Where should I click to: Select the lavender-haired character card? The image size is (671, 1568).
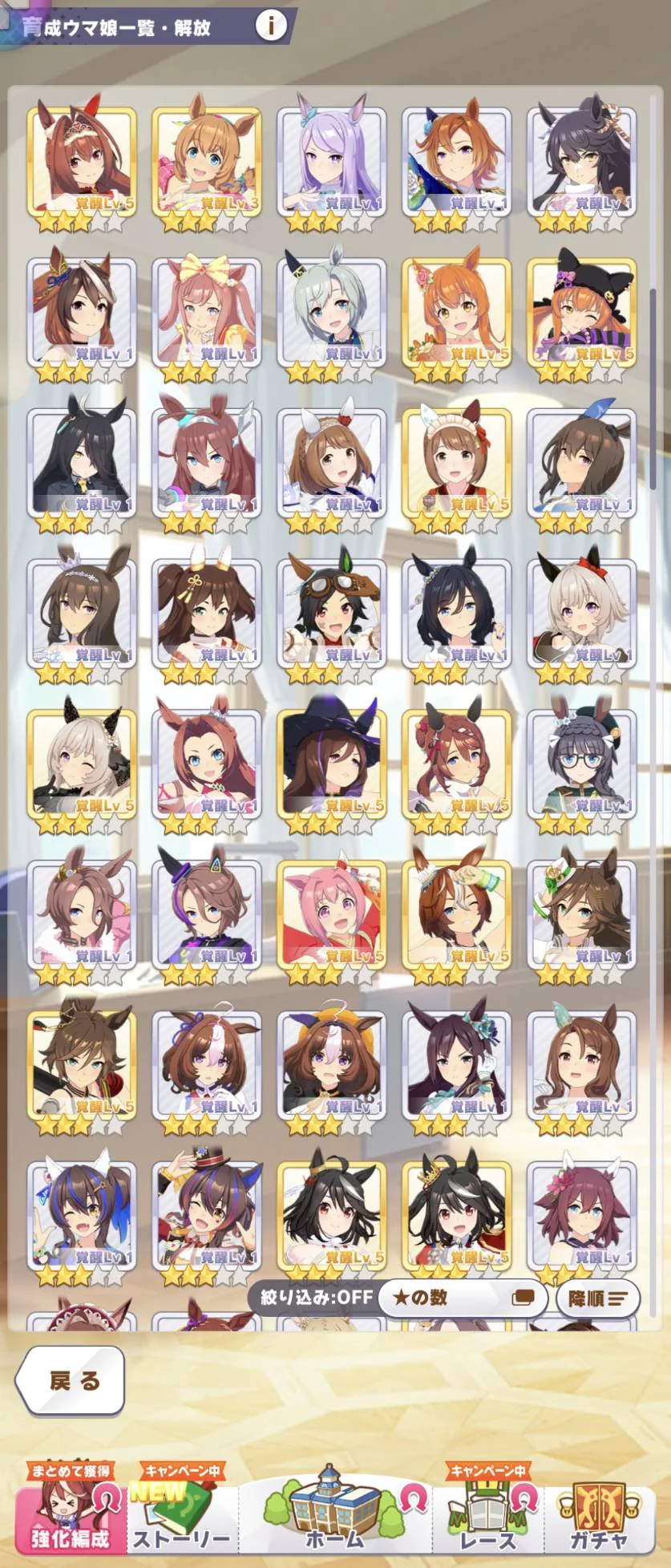coord(331,162)
